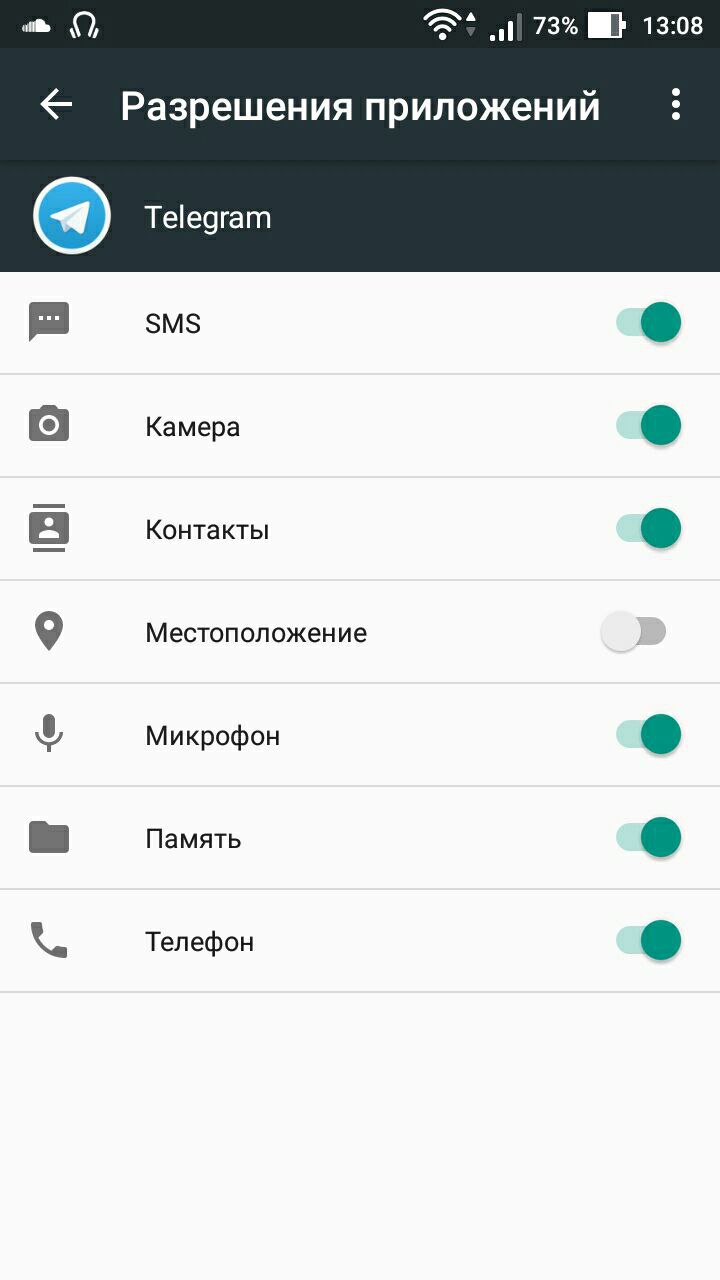This screenshot has width=720, height=1280.
Task: Turn off Камера permission
Action: click(648, 425)
